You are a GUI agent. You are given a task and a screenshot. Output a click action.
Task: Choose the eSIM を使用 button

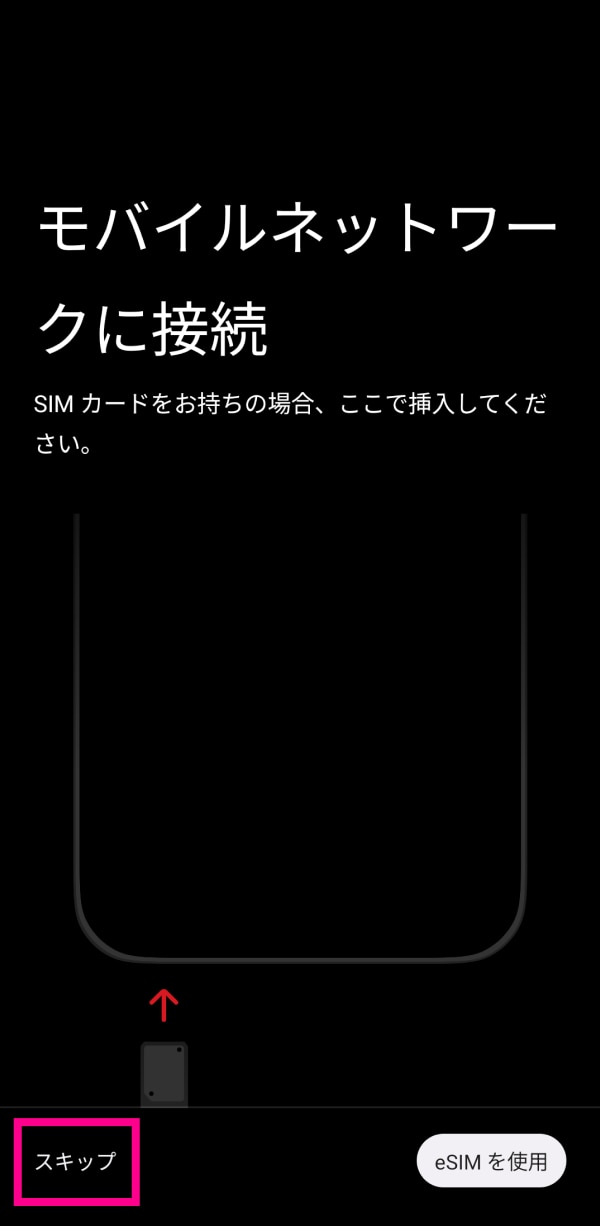tap(491, 1161)
